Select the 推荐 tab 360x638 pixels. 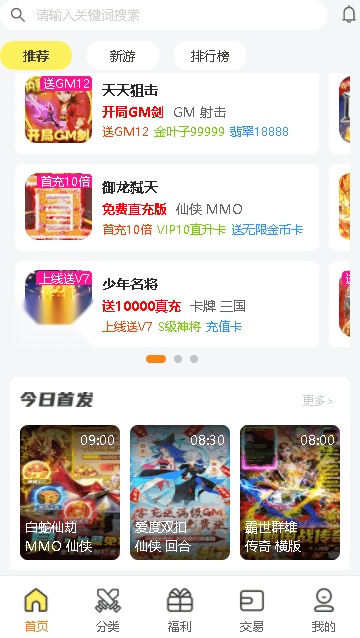(36, 55)
